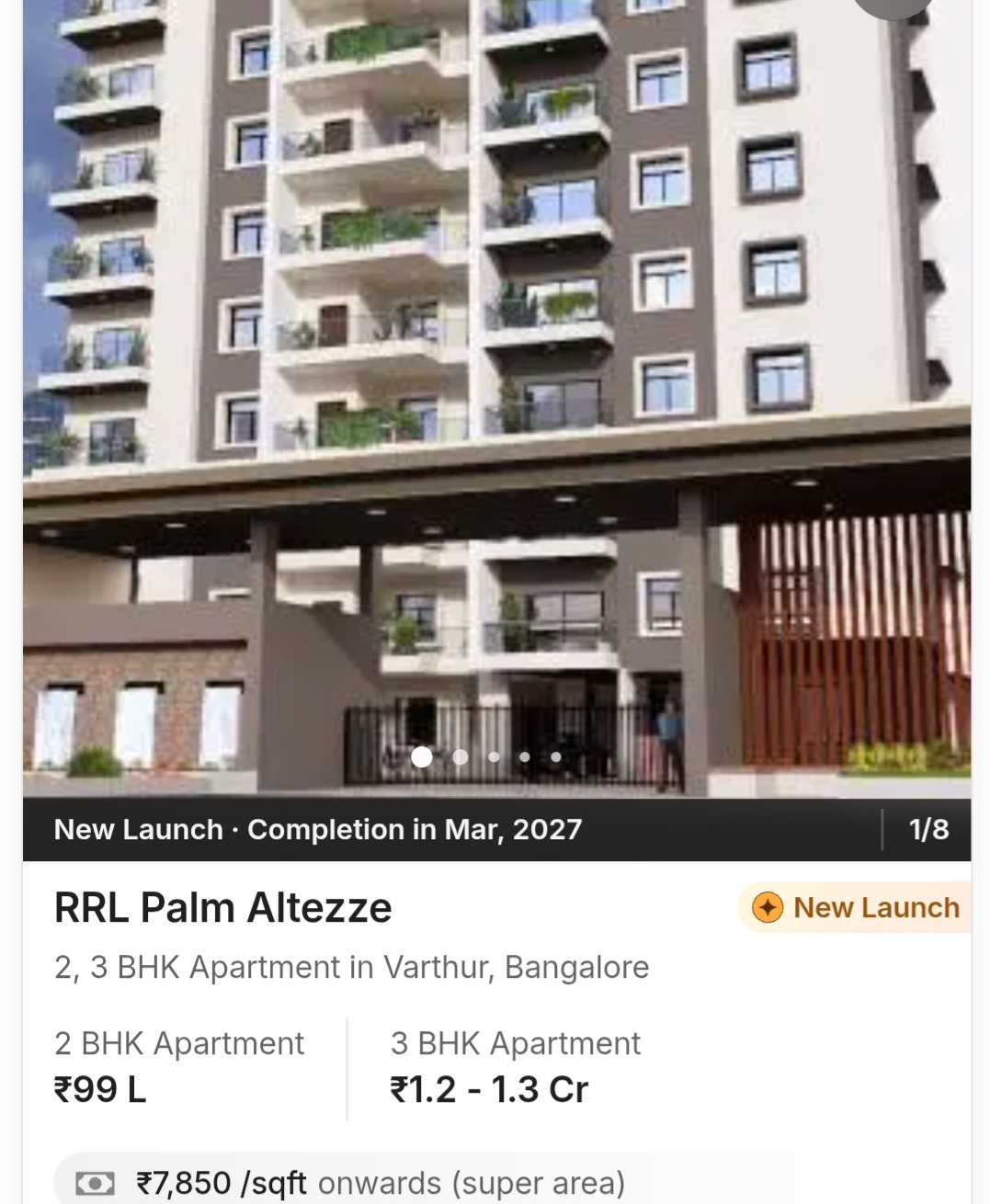The image size is (990, 1204).
Task: Open the second image via its carousel dot
Action: (x=458, y=757)
